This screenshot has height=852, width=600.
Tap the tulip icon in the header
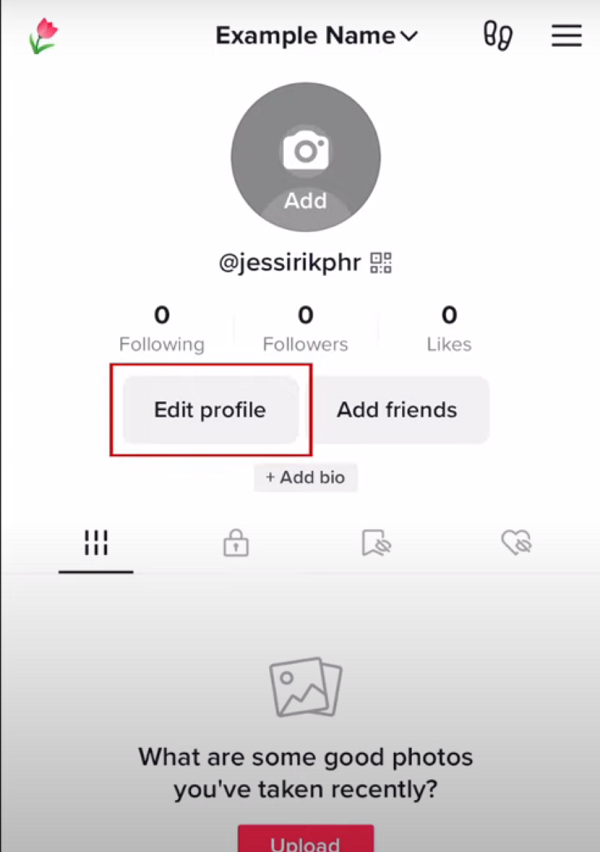pyautogui.click(x=43, y=36)
